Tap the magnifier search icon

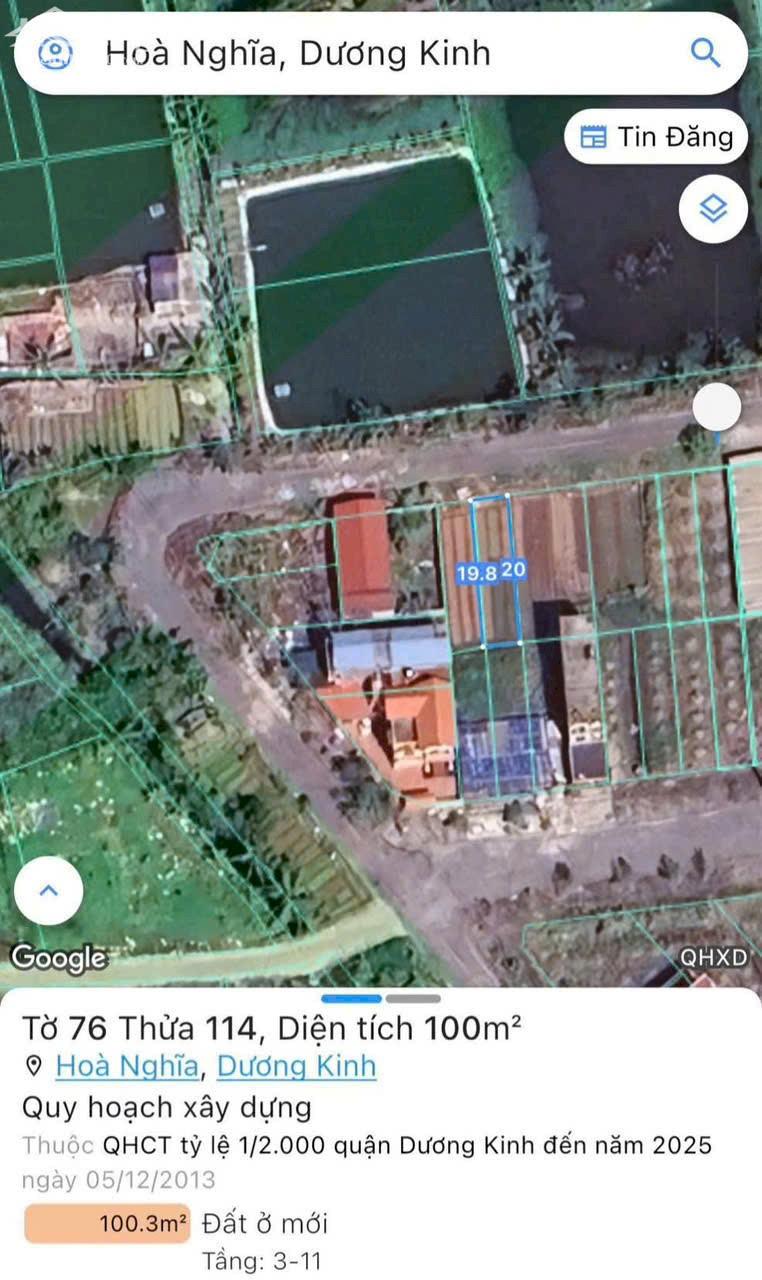[x=705, y=53]
